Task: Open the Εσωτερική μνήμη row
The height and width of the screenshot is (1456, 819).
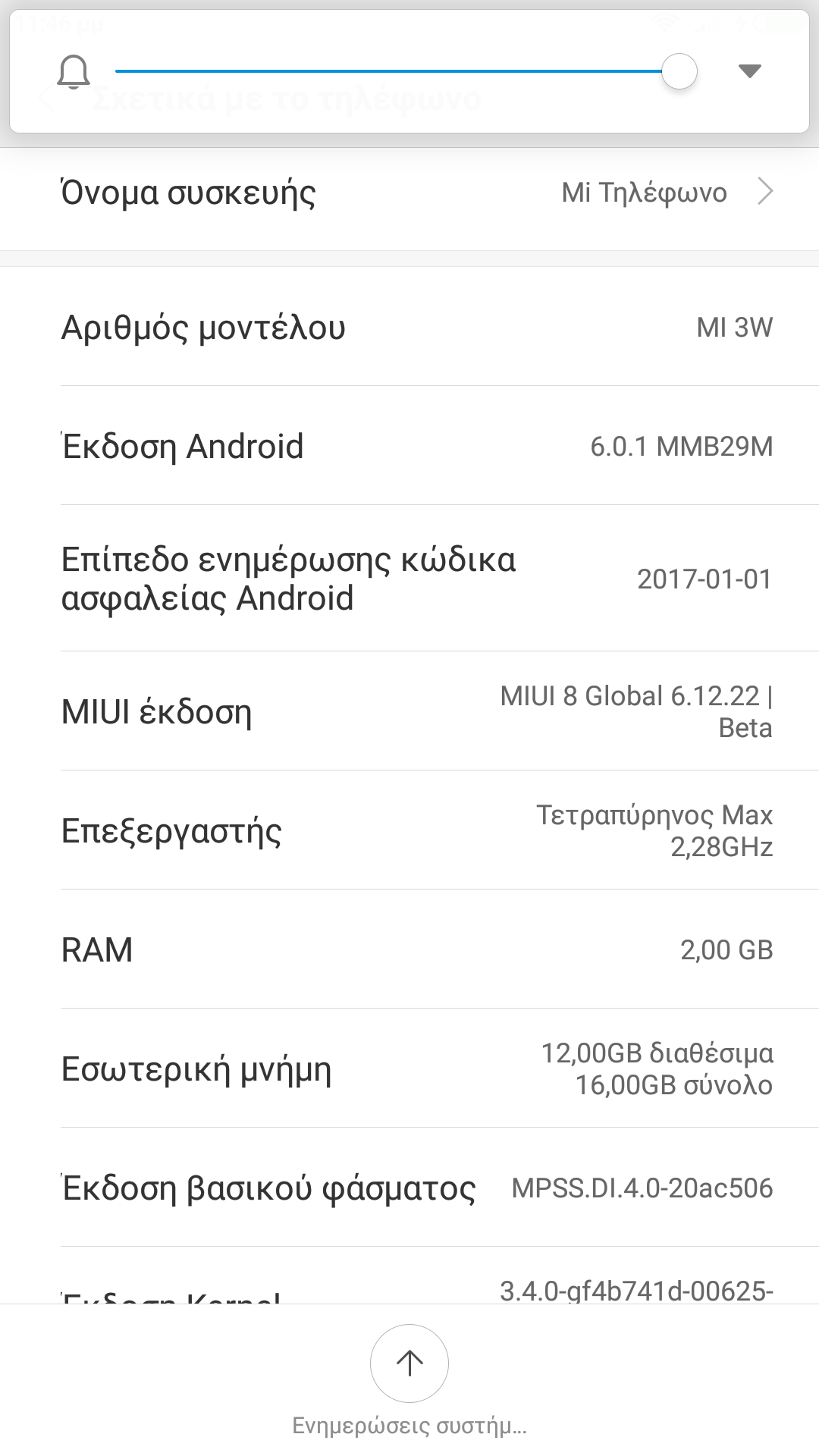Action: (409, 1068)
